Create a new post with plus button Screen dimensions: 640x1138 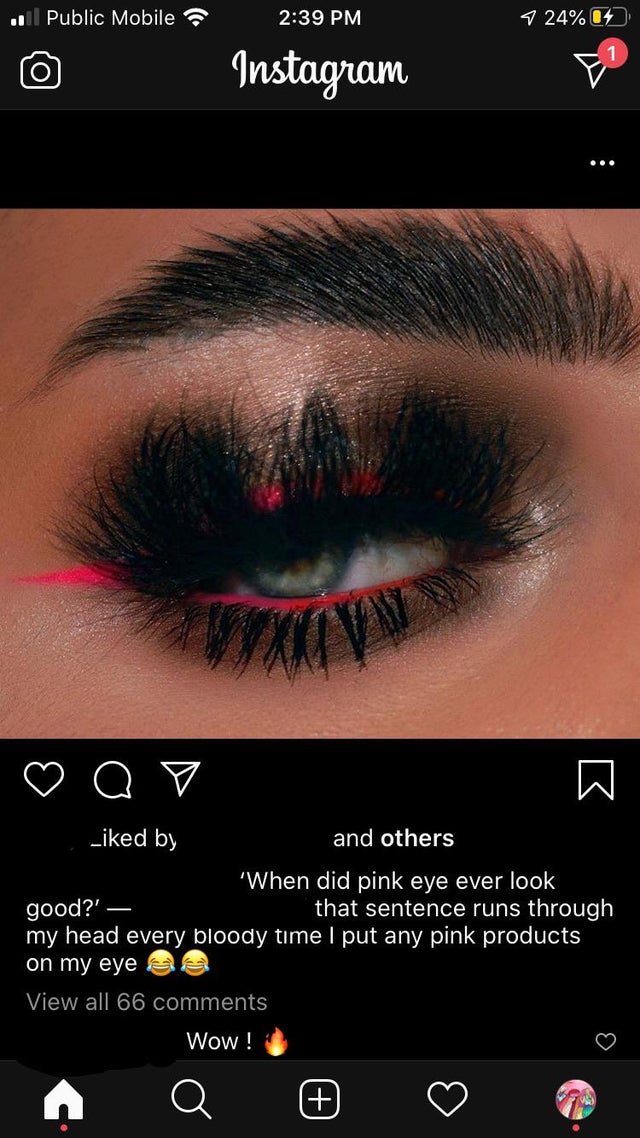point(319,1099)
